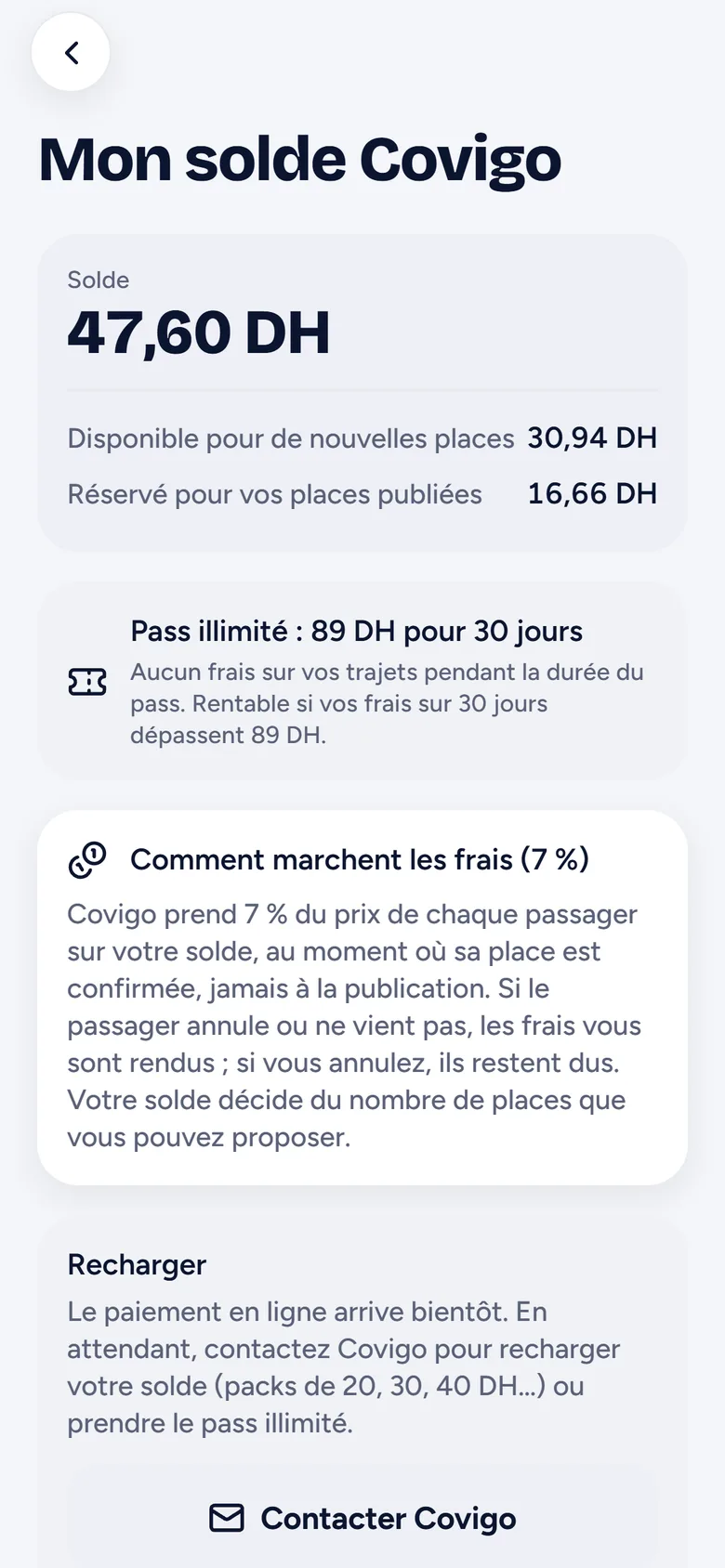Open the Pass illimité 89 DH offer
Image resolution: width=725 pixels, height=1568 pixels.
click(362, 682)
